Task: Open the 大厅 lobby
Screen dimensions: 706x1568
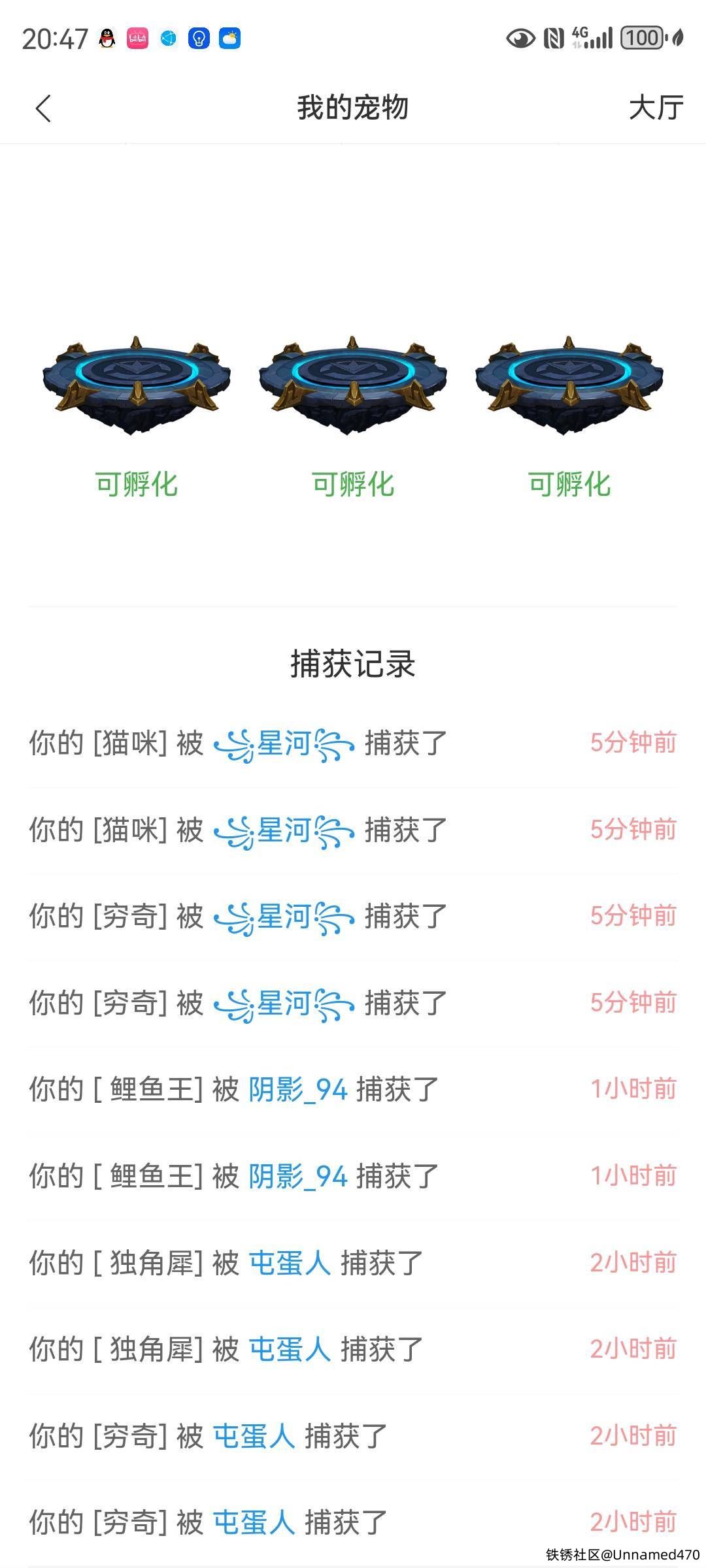Action: point(656,108)
